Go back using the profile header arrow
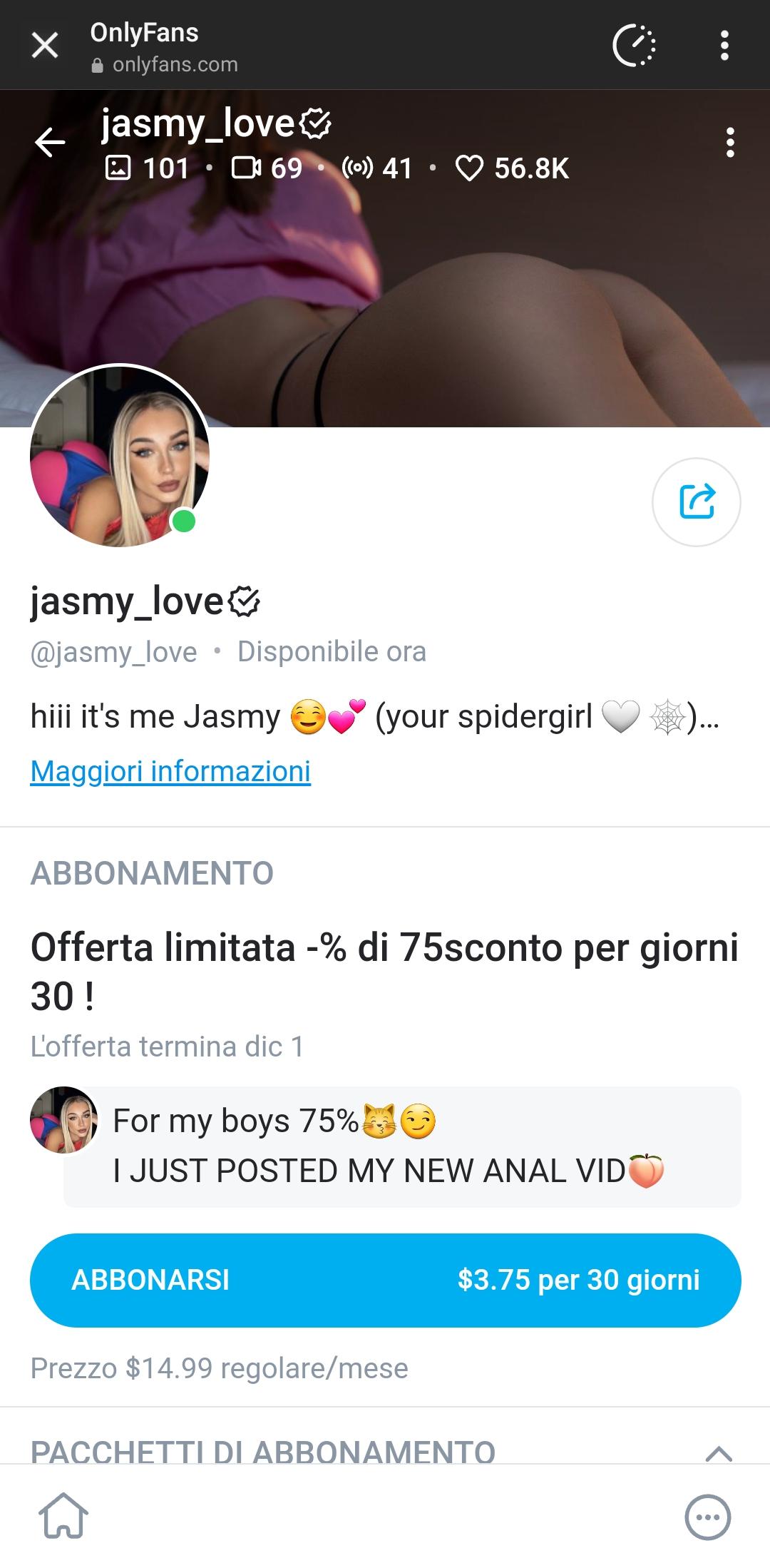The width and height of the screenshot is (770, 1568). (x=50, y=143)
